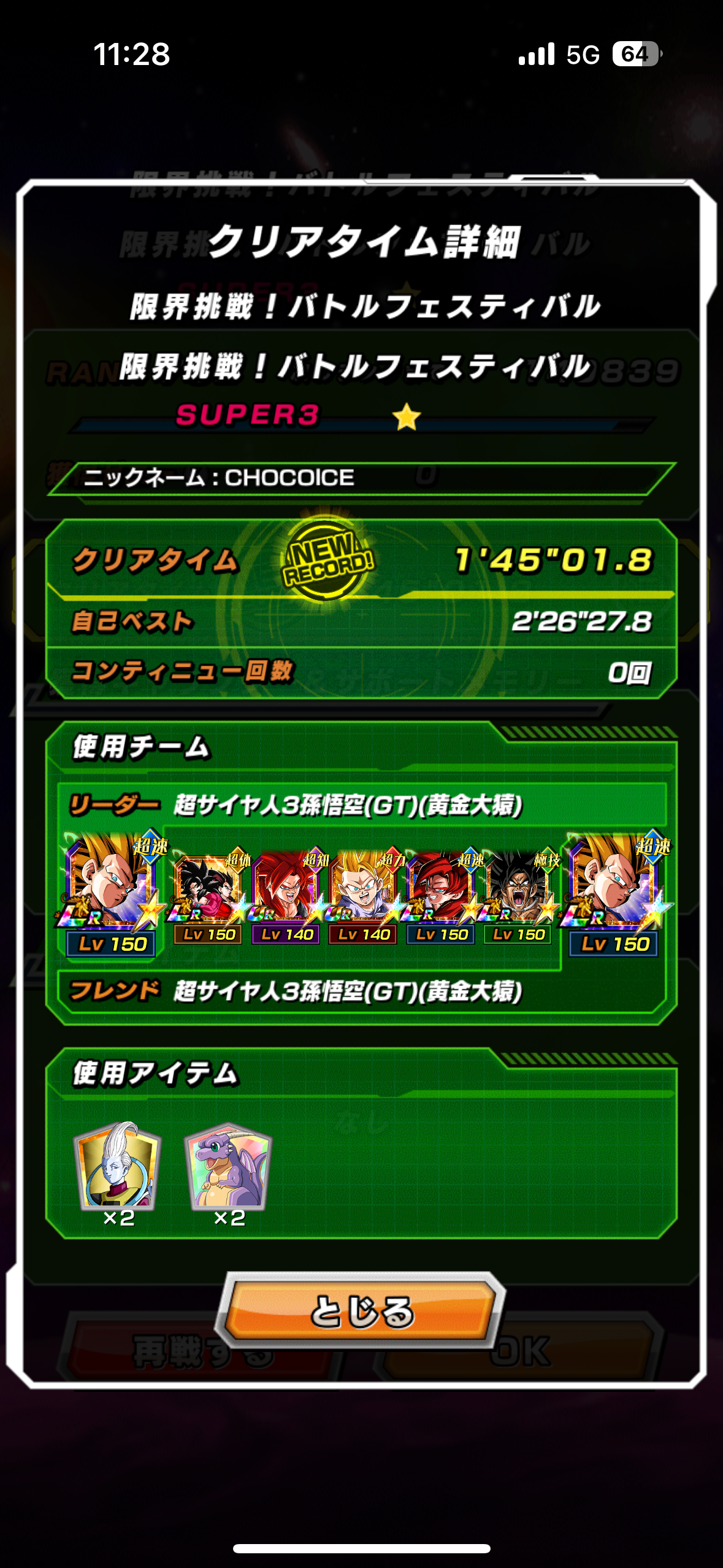Open the leader 超速 Lv 150 character card
Viewport: 723px width, 1568px height.
[112, 893]
